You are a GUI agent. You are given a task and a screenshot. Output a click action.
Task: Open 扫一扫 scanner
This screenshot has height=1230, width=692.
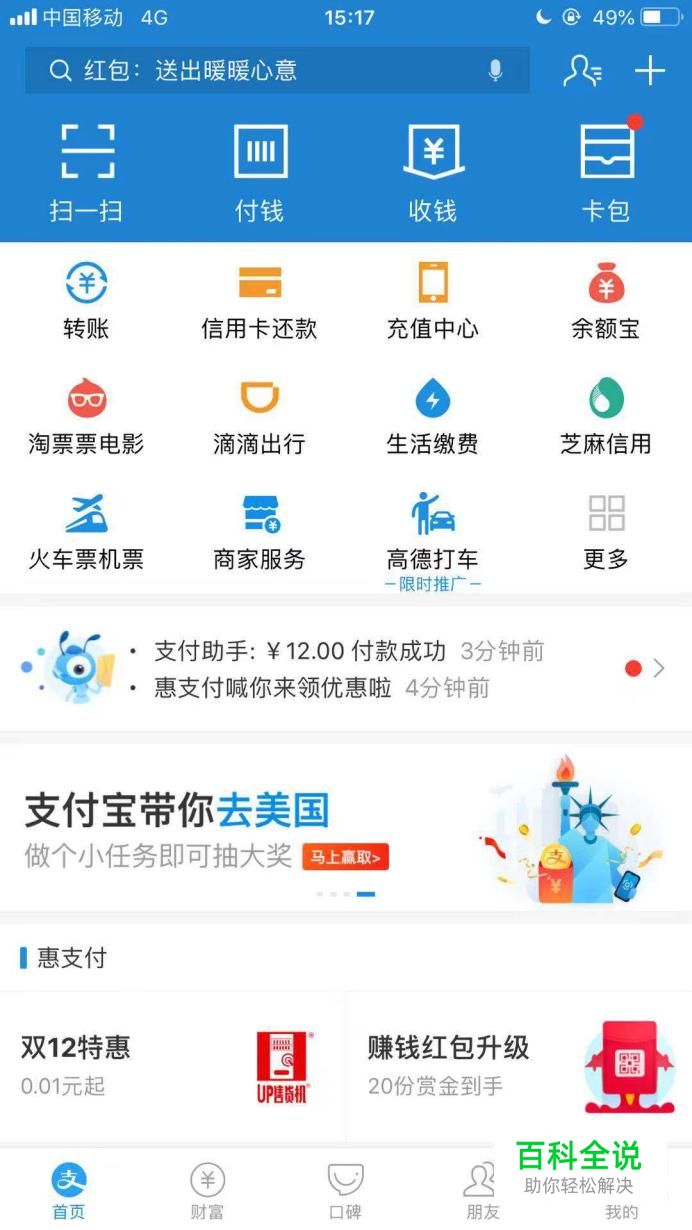click(x=87, y=172)
